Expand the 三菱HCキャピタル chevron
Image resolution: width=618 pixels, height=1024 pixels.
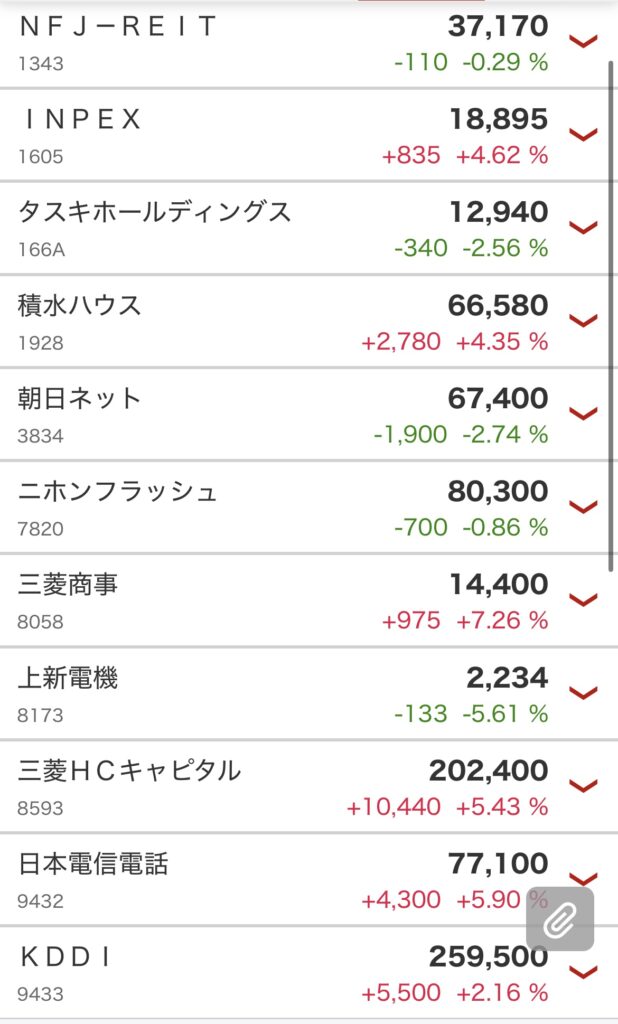pos(583,786)
